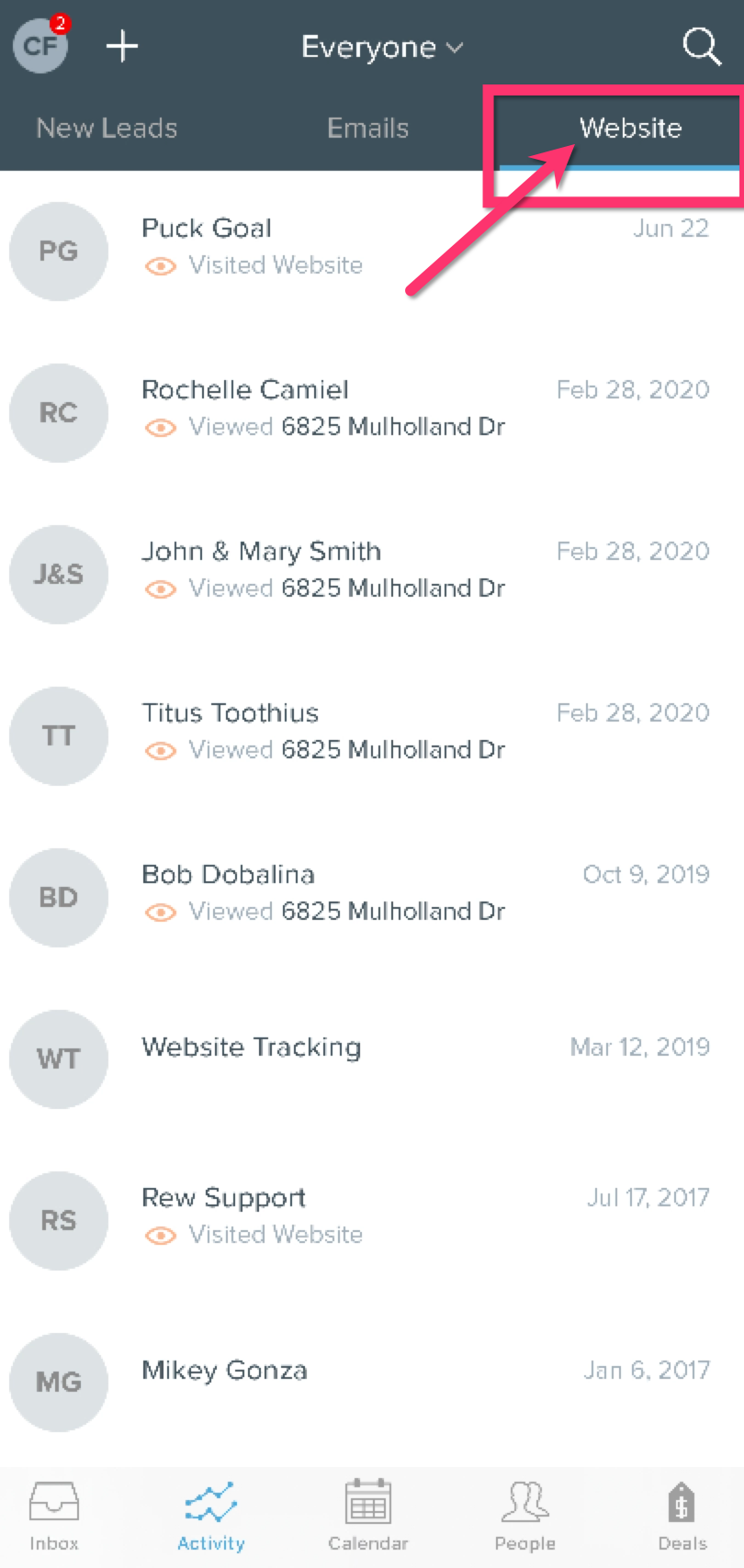
Task: Switch to the New Leads tab
Action: pyautogui.click(x=107, y=128)
